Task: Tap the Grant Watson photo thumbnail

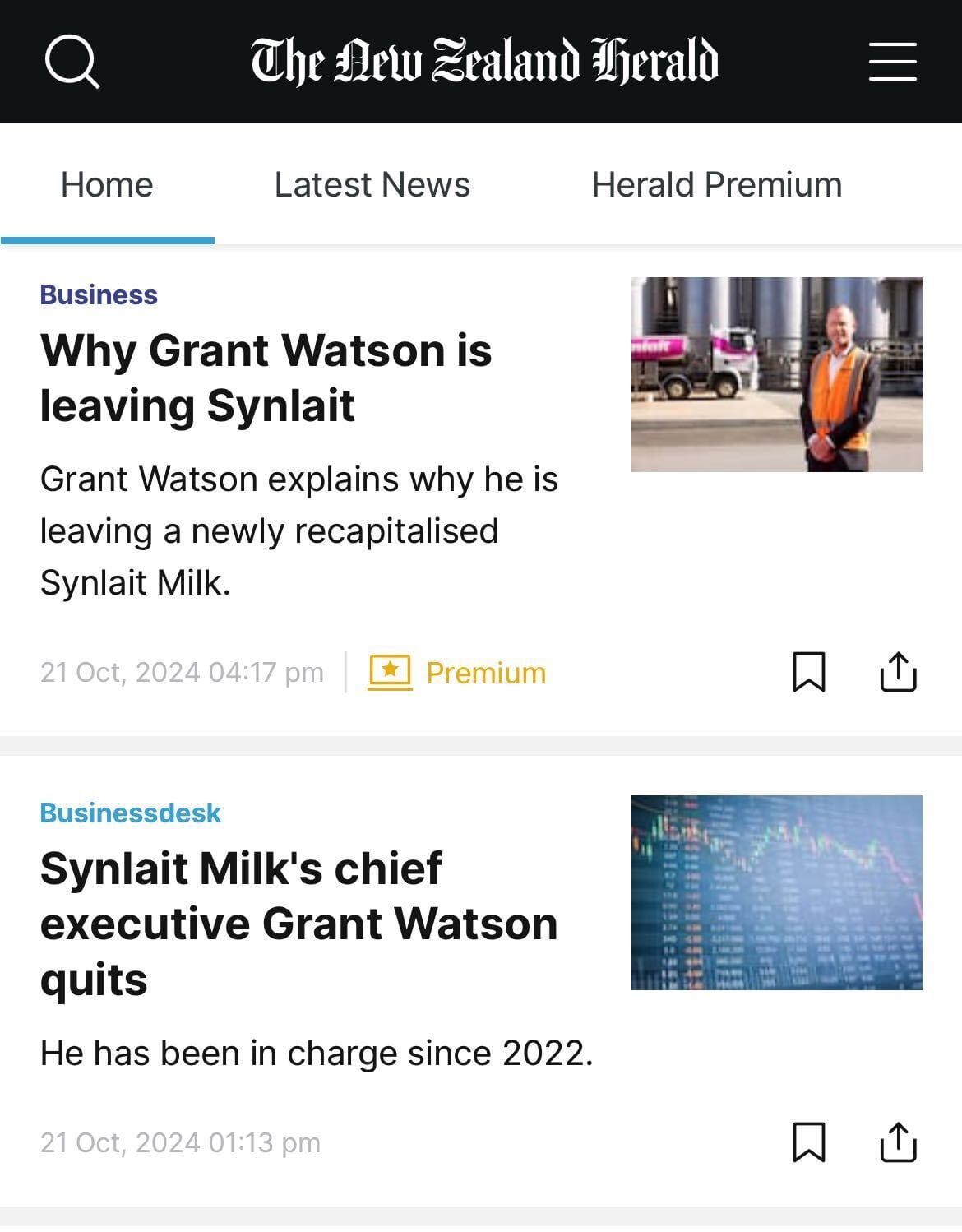Action: pos(776,374)
